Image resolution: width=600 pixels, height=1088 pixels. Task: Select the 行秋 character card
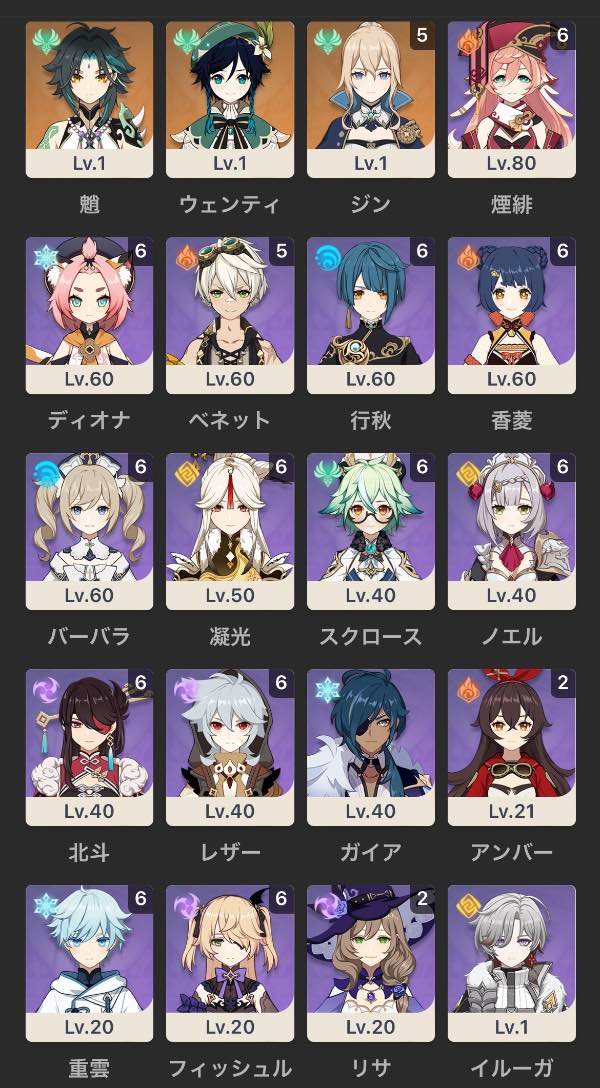pyautogui.click(x=371, y=315)
